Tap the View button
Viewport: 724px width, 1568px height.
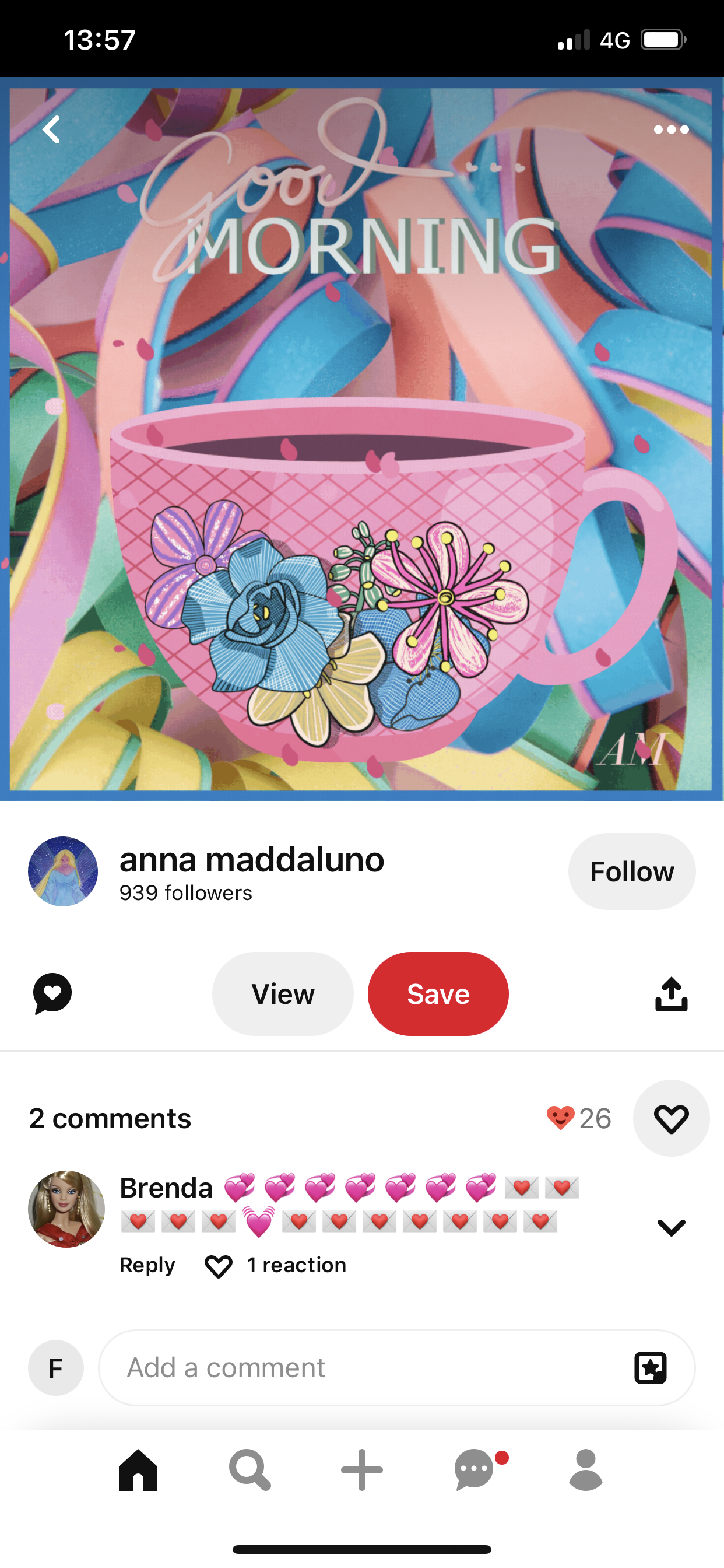point(282,994)
